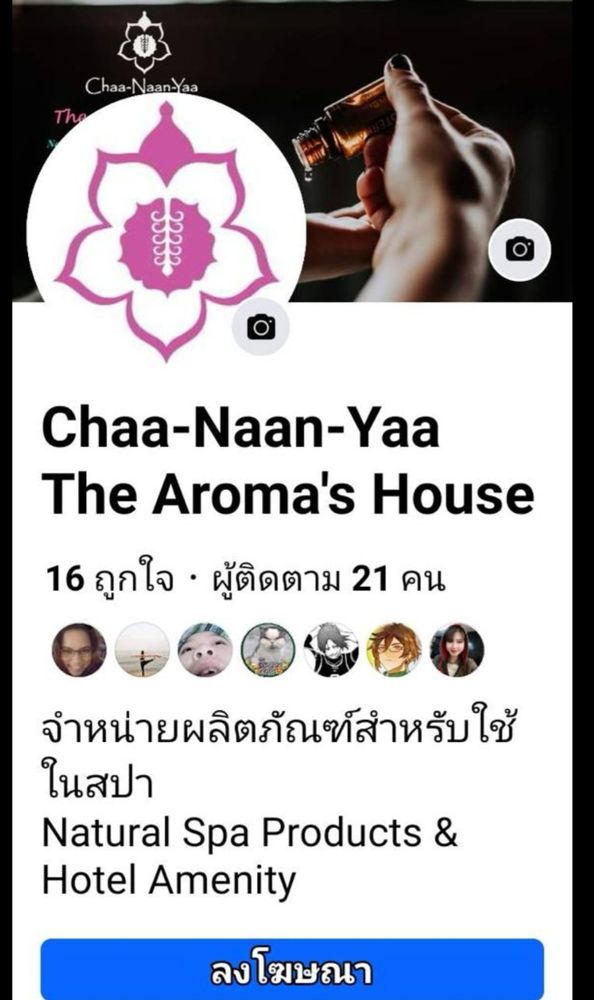594x1000 pixels.
Task: Edit the cover photo via camera icon
Action: [519, 249]
